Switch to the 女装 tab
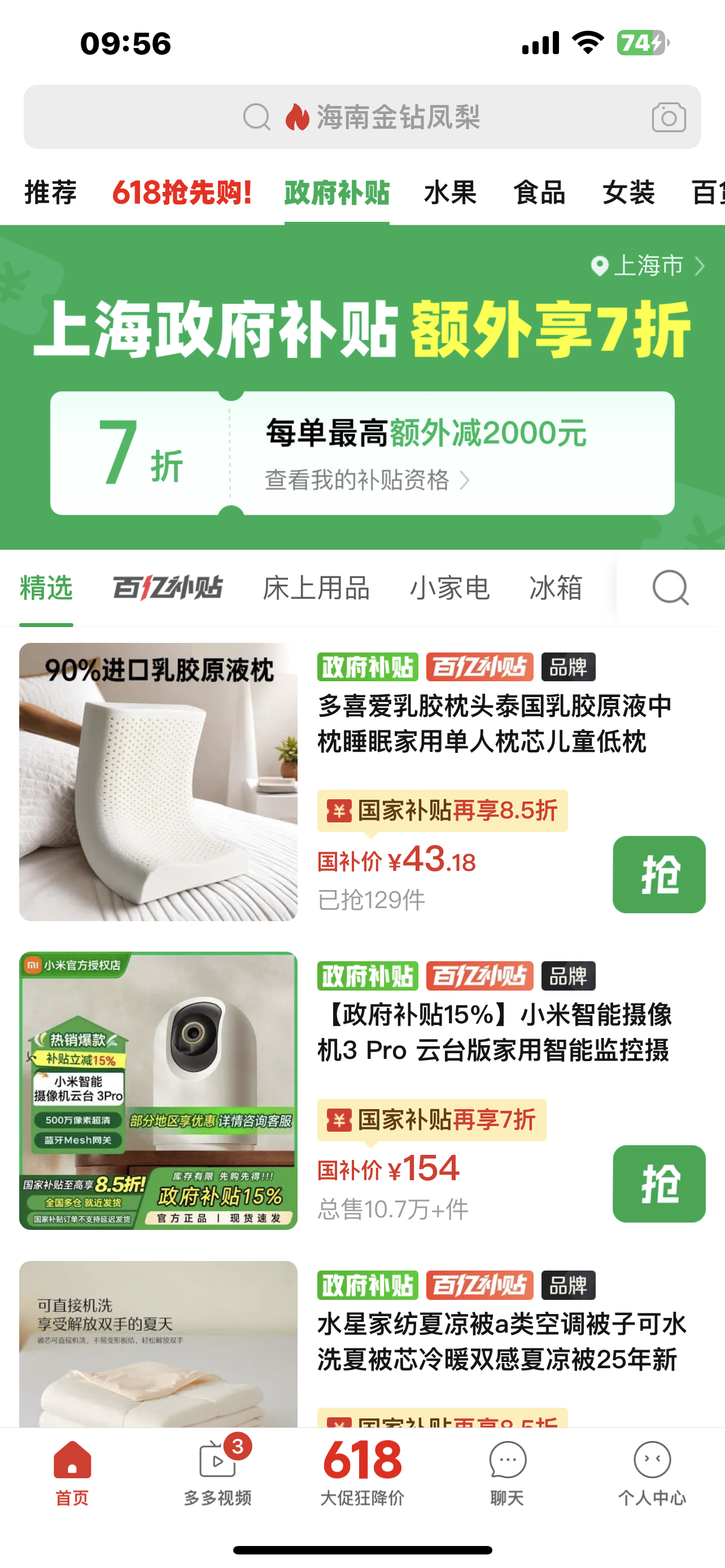Screen dimensions: 725x1568 (x=628, y=192)
